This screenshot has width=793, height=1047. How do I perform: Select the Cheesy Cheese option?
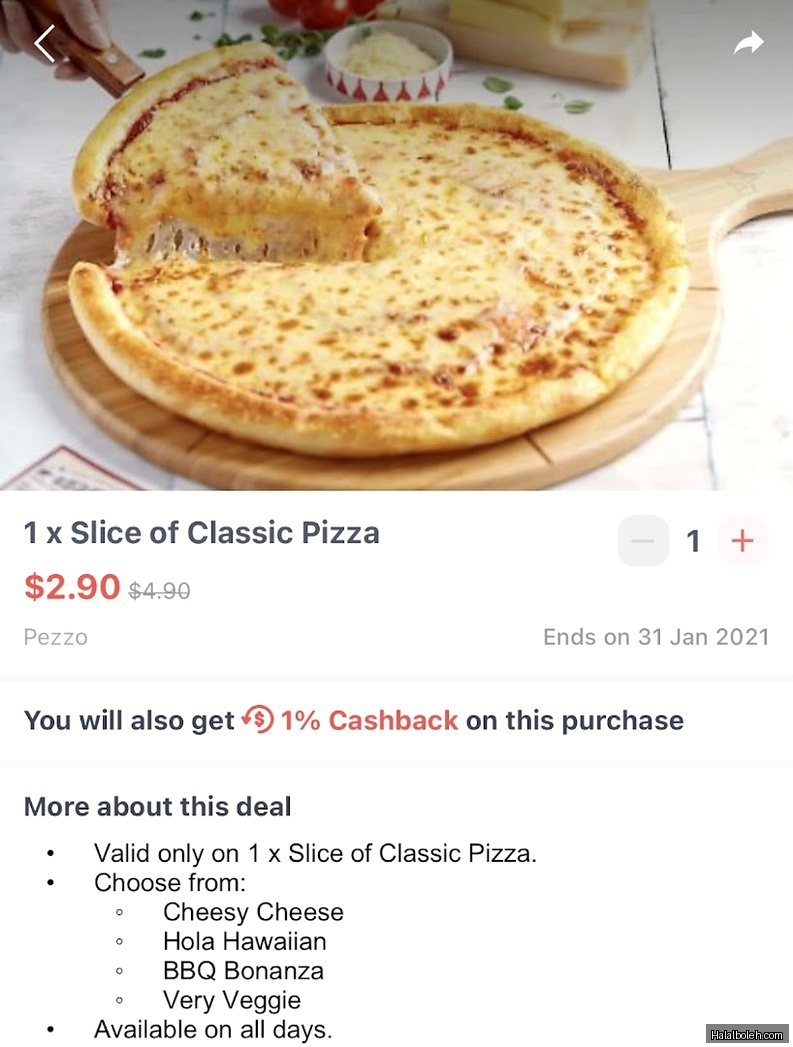(x=253, y=912)
